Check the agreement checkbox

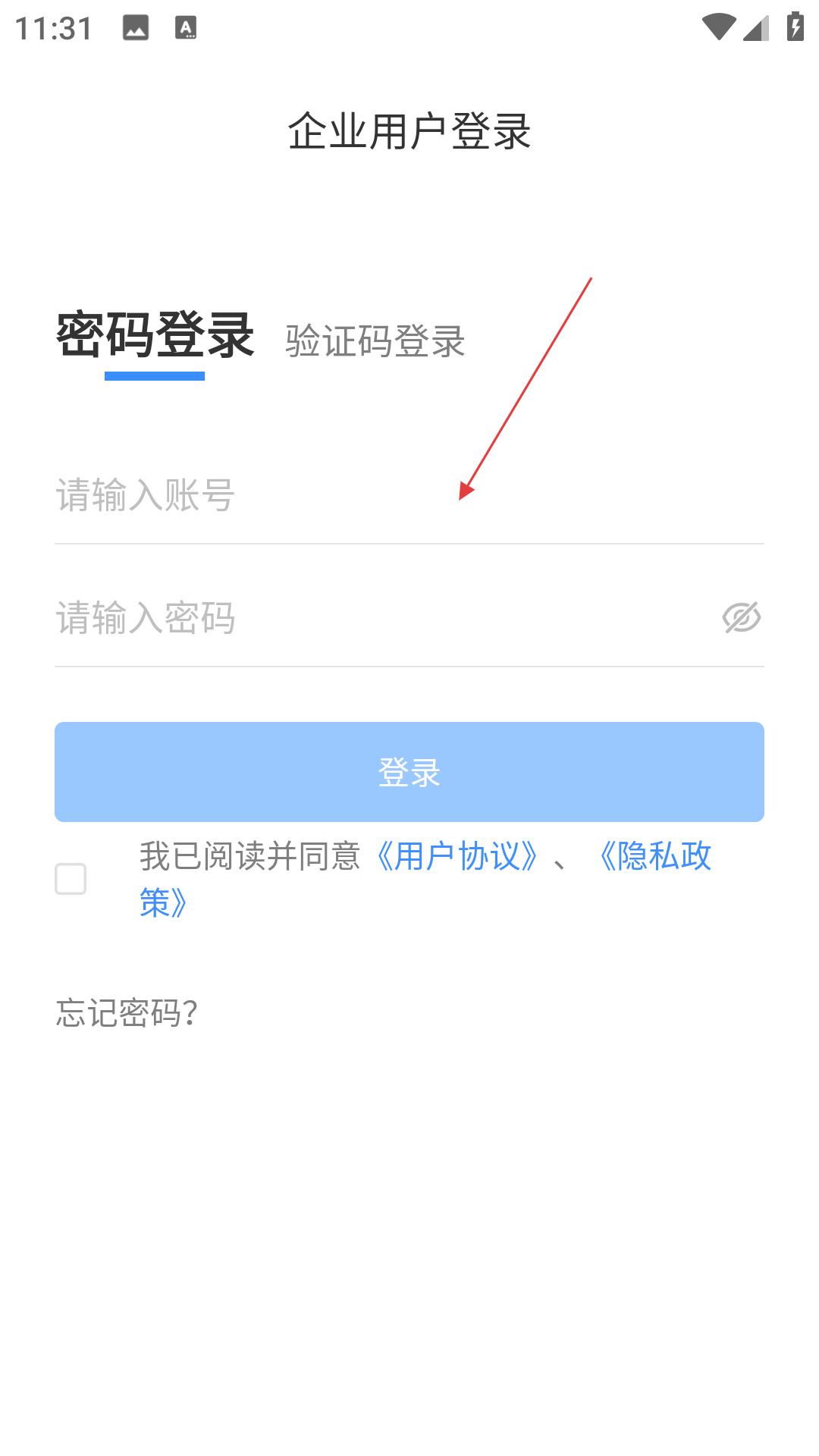71,879
